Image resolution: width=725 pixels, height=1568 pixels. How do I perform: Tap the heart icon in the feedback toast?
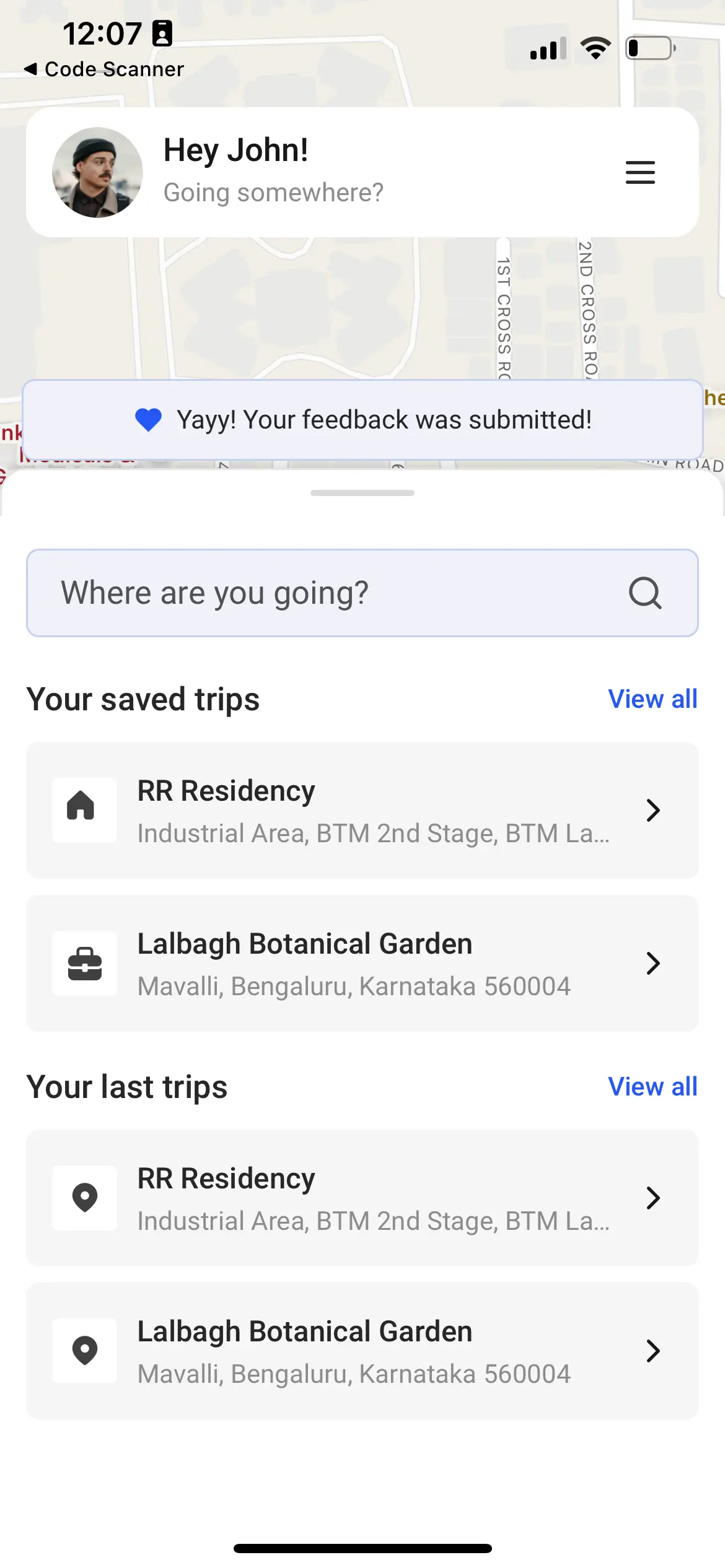(x=147, y=419)
